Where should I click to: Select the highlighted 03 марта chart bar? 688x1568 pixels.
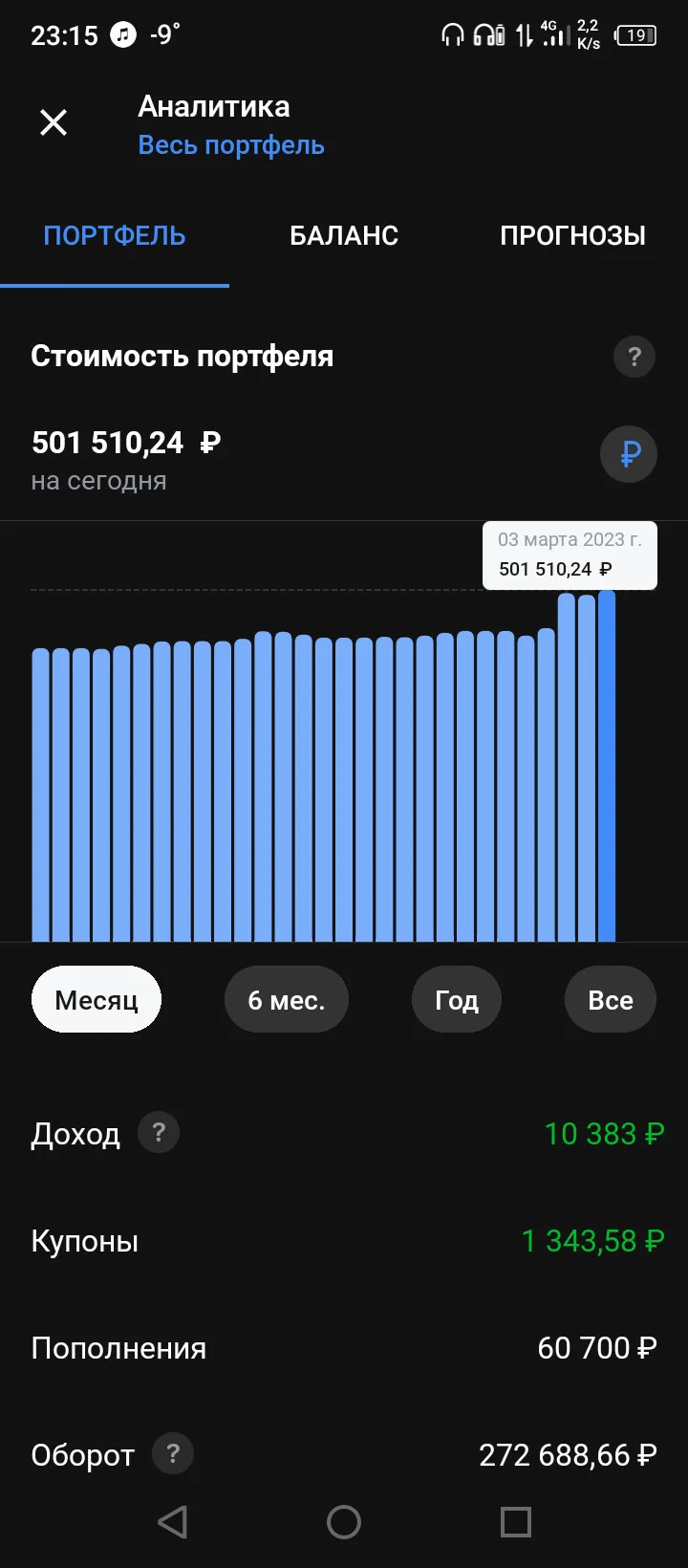(x=607, y=766)
